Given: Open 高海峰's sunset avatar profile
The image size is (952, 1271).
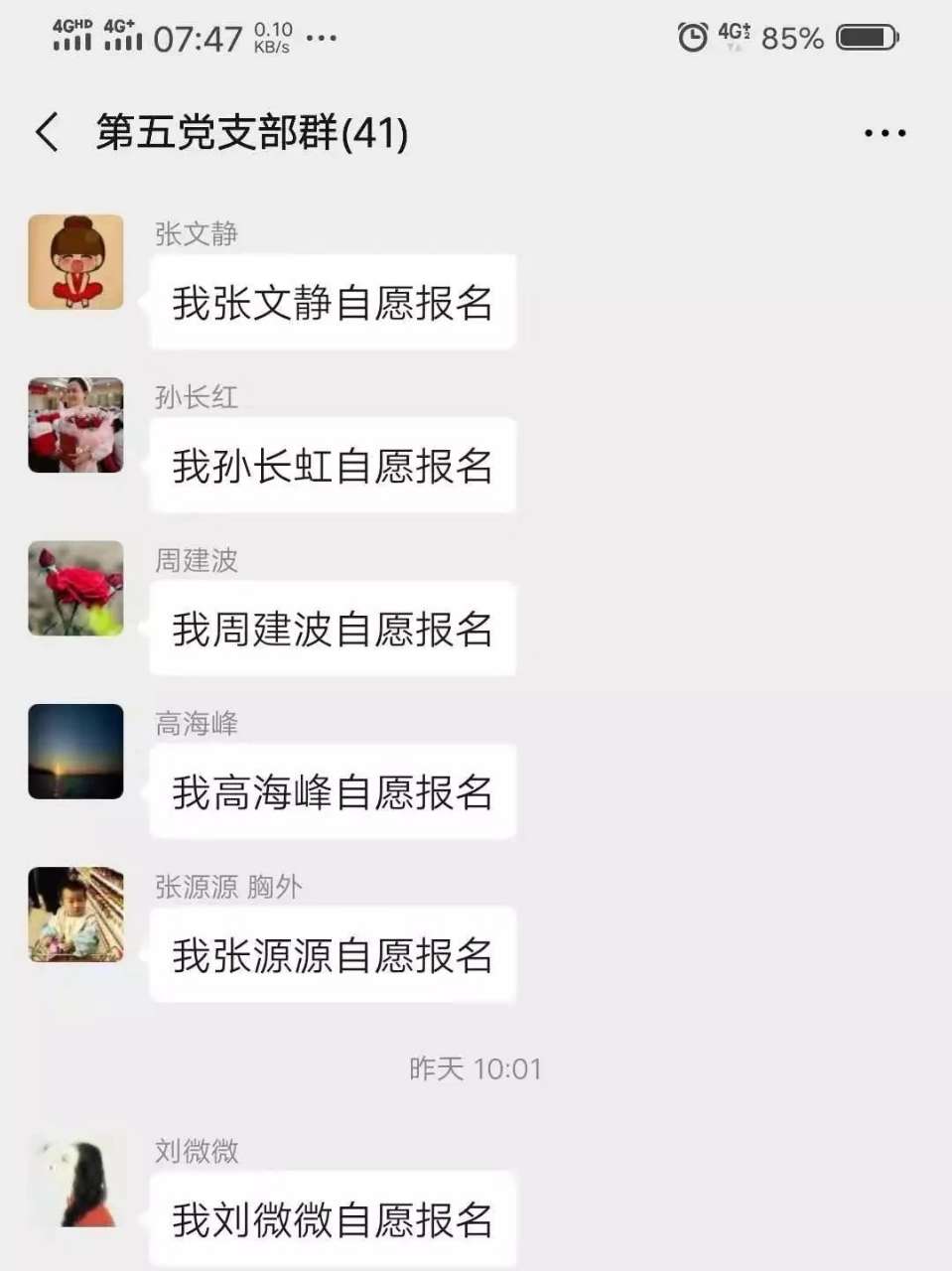Looking at the screenshot, I should pos(76,752).
